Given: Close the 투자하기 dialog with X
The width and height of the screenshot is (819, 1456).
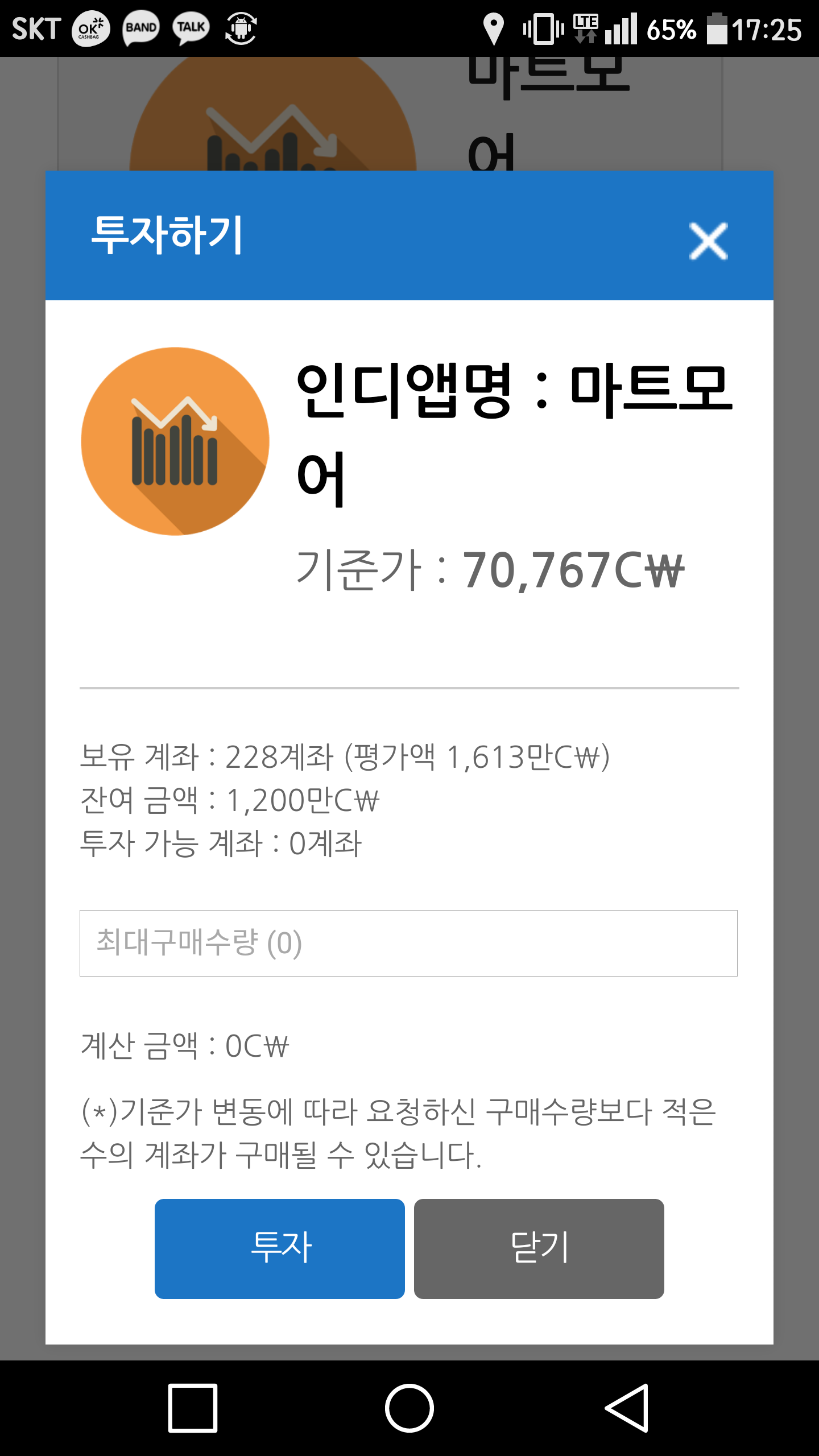Looking at the screenshot, I should (708, 241).
